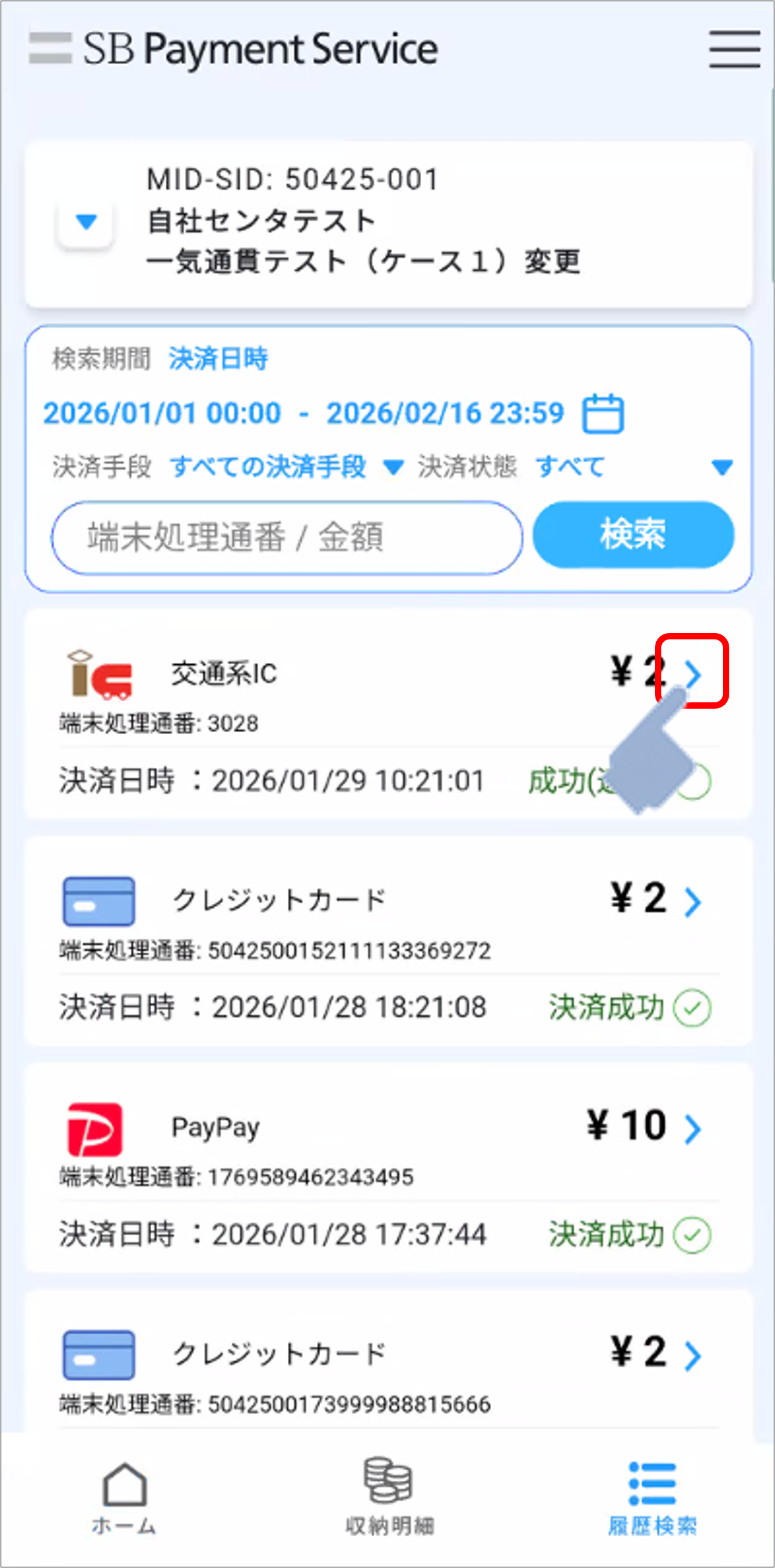Tap the 検索 search button
This screenshot has width=775, height=1568.
633,535
